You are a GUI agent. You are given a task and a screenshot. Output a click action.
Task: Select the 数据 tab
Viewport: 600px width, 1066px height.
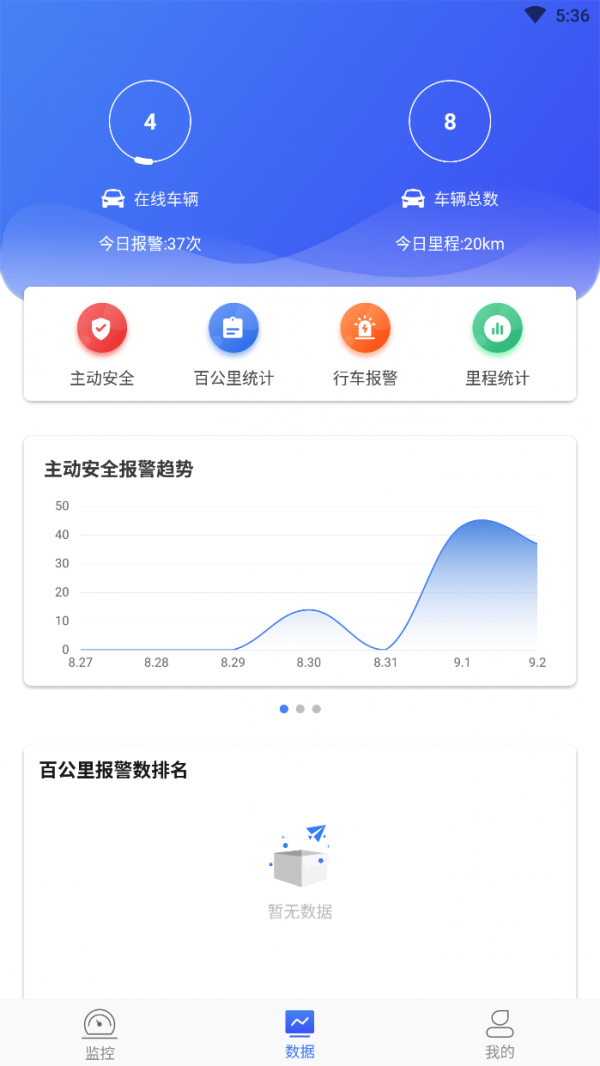point(300,1033)
